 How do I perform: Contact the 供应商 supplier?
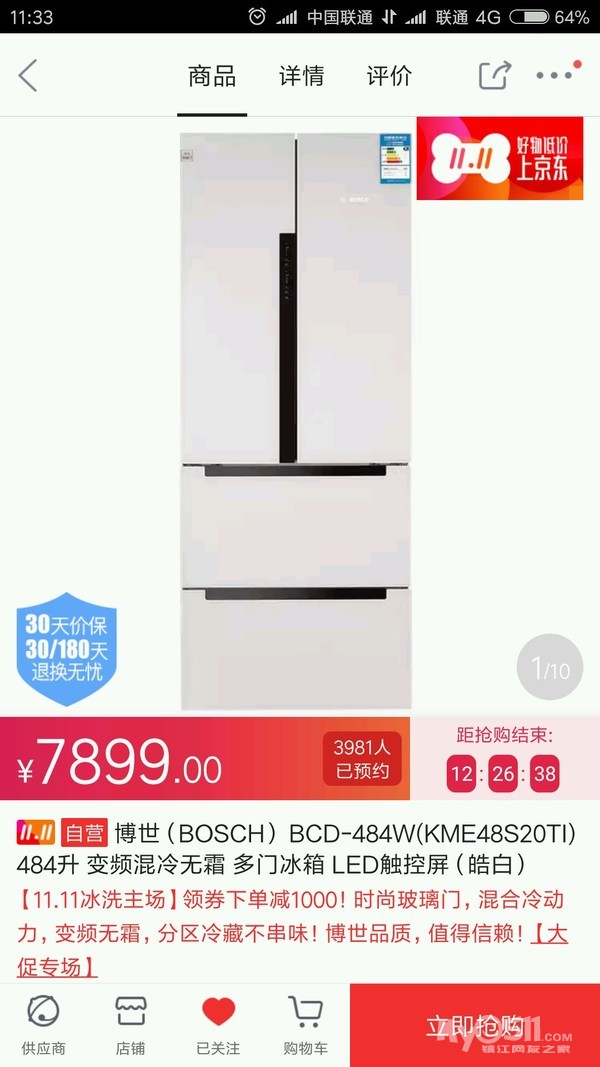(43, 1024)
